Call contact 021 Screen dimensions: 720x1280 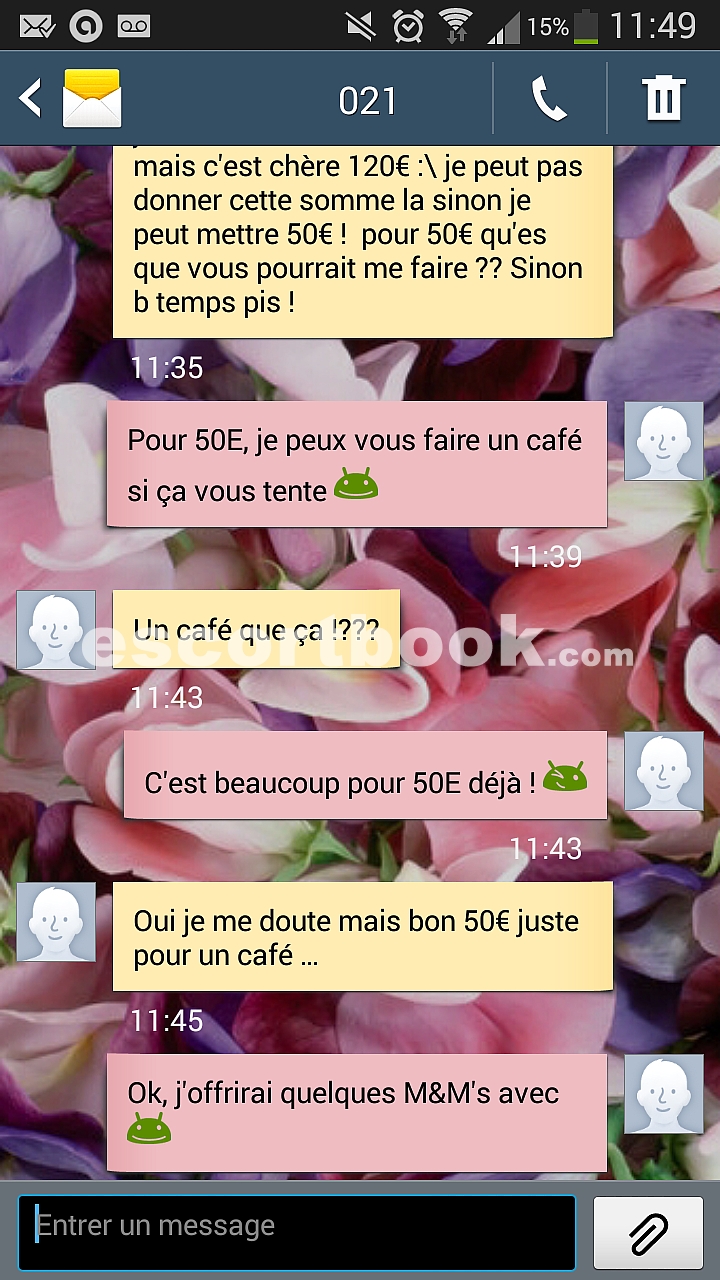[x=549, y=99]
